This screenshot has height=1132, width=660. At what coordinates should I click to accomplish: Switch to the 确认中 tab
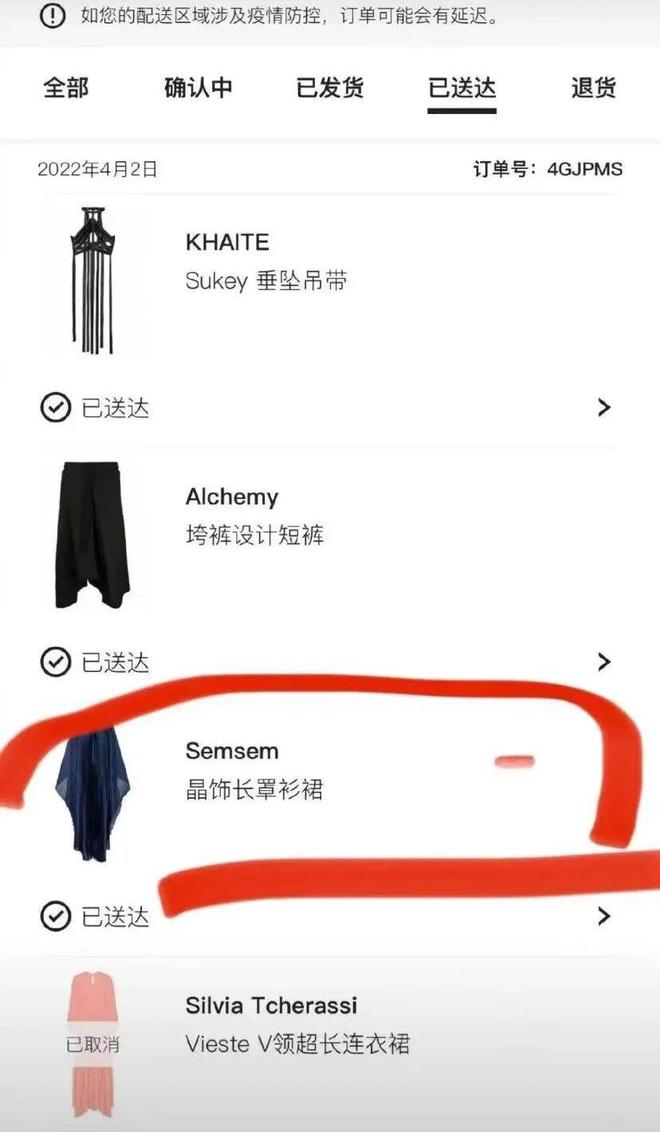tap(198, 88)
